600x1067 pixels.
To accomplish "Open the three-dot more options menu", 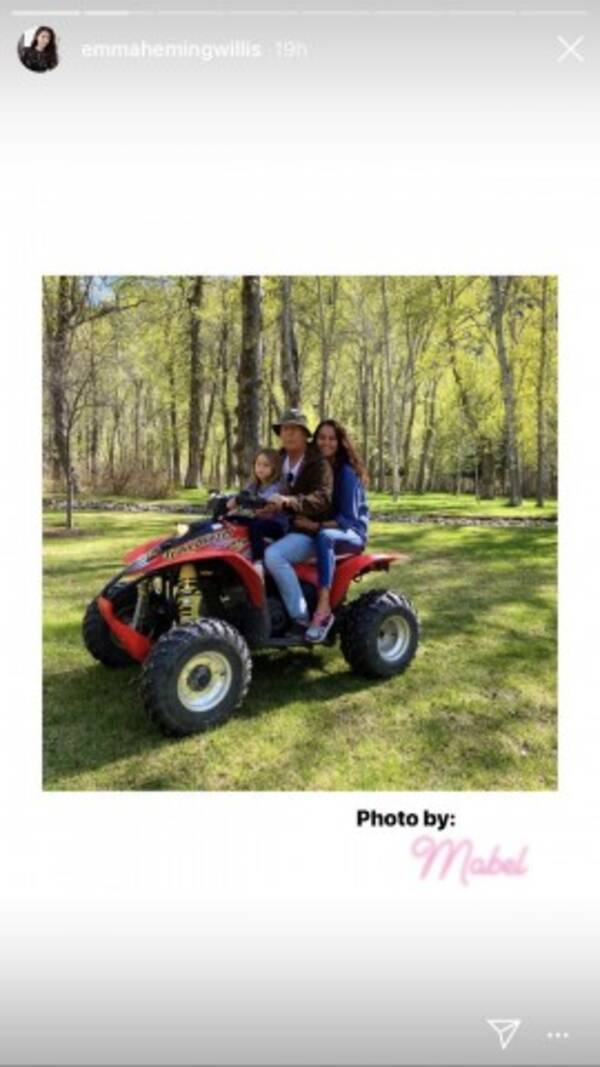I will 558,1035.
